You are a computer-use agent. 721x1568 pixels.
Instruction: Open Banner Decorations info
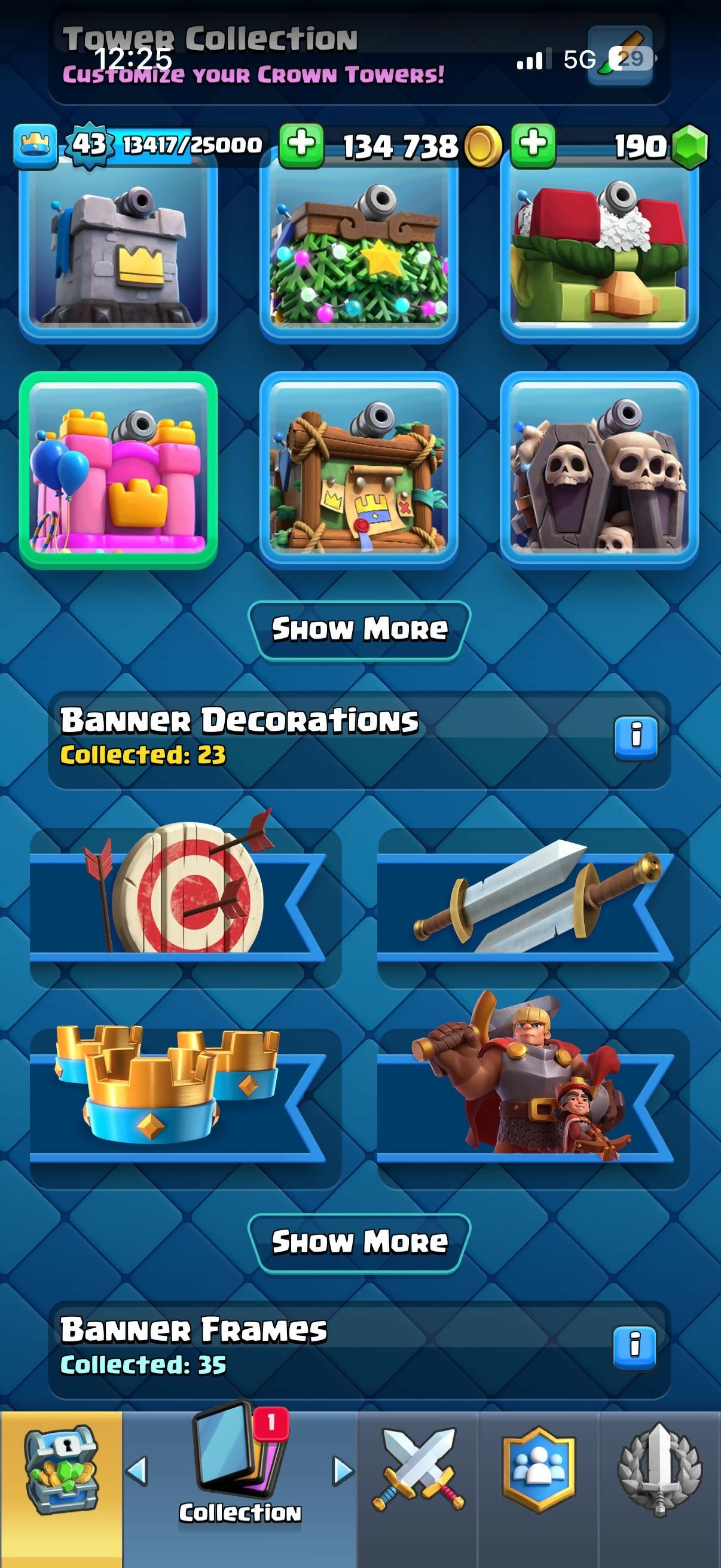[636, 739]
